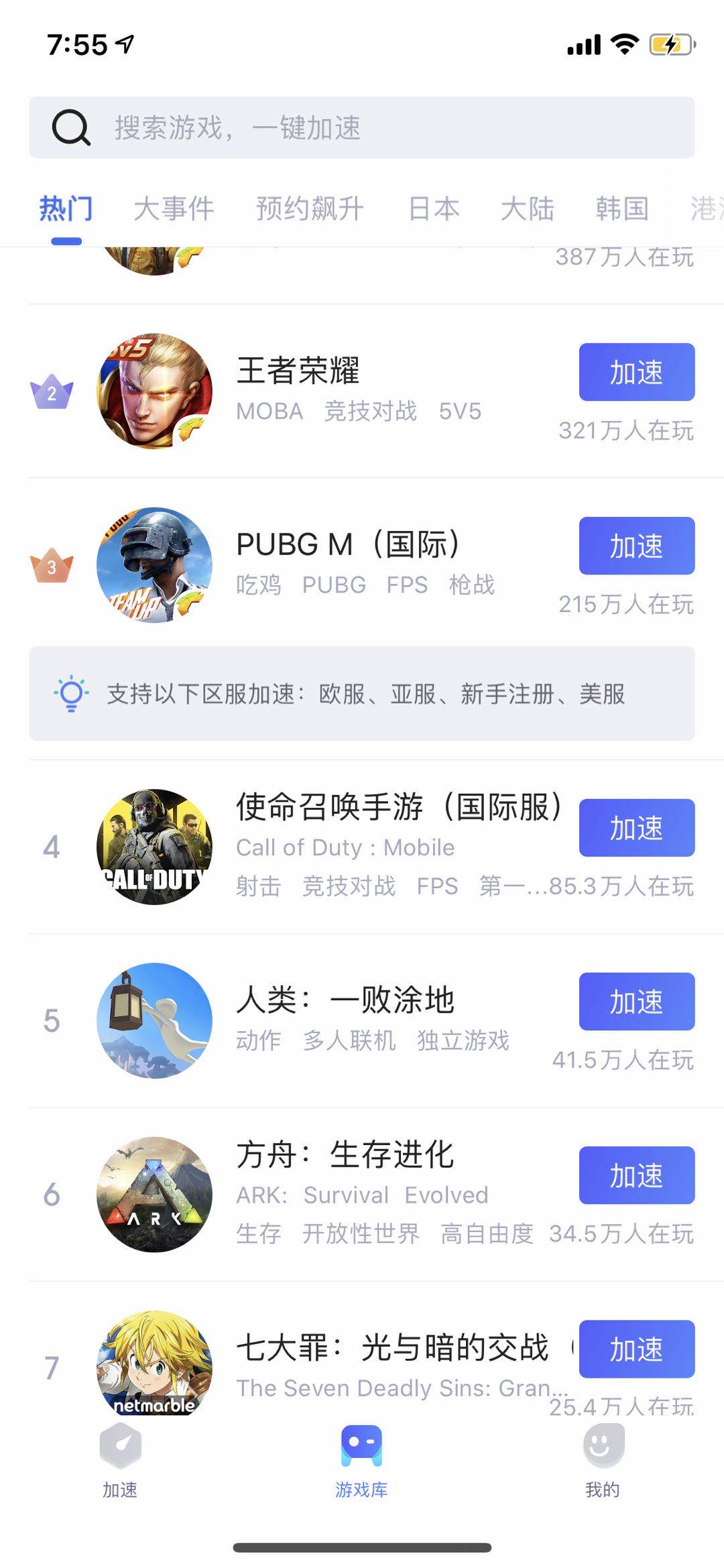This screenshot has height=1568, width=724.
Task: Switch to the 大事件 tab
Action: click(x=174, y=208)
